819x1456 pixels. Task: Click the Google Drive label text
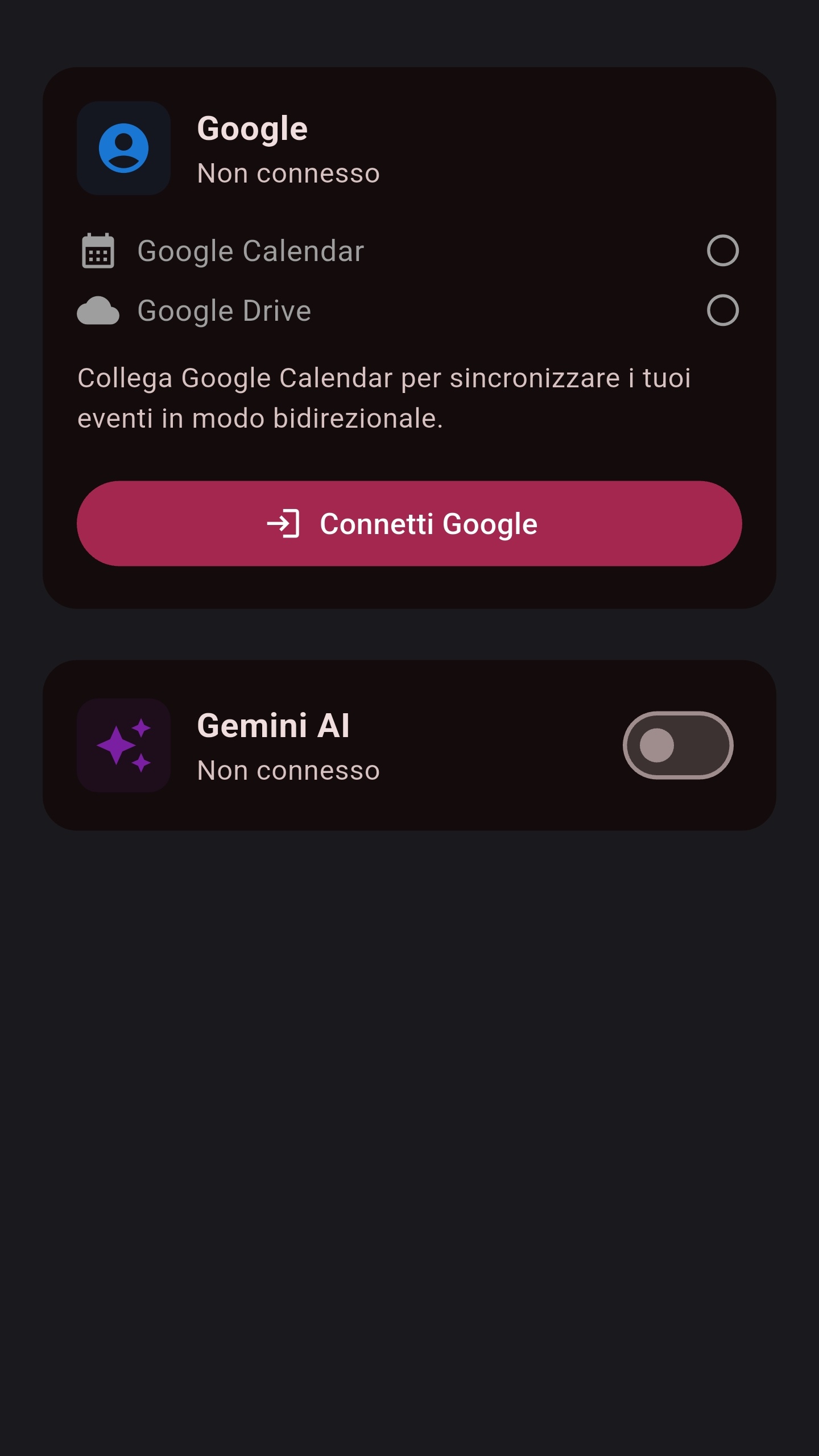(223, 310)
